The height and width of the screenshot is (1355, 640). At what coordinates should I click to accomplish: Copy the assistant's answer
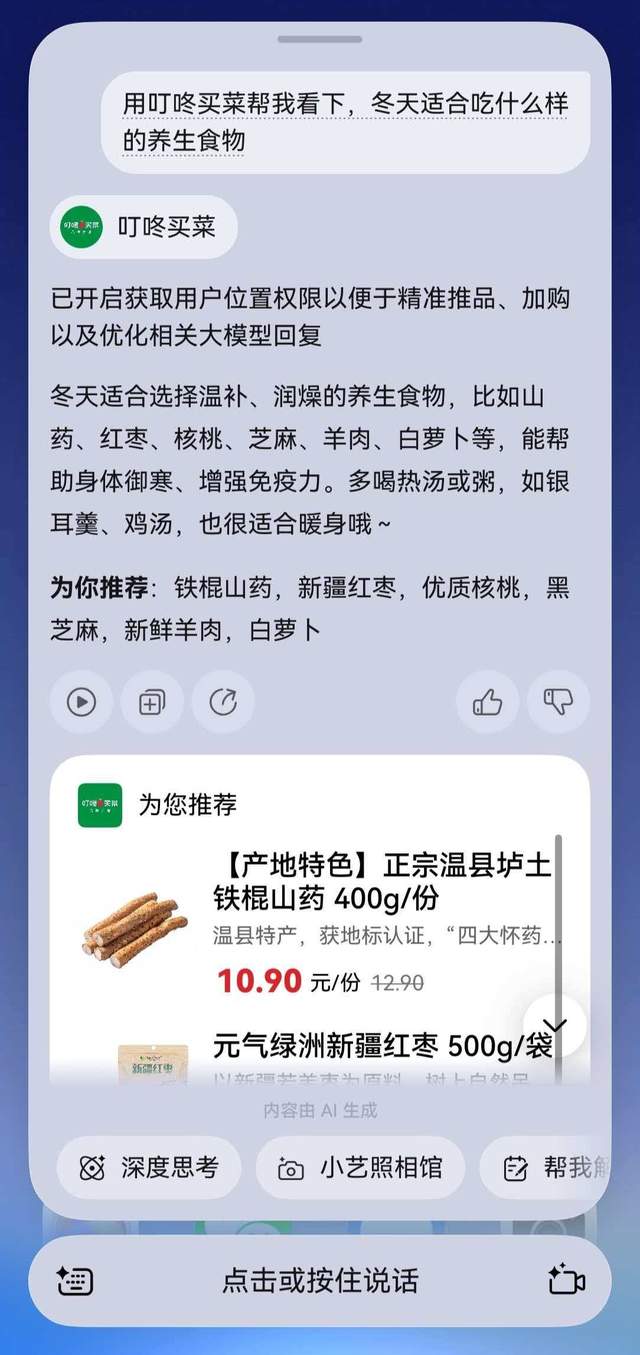(x=152, y=702)
